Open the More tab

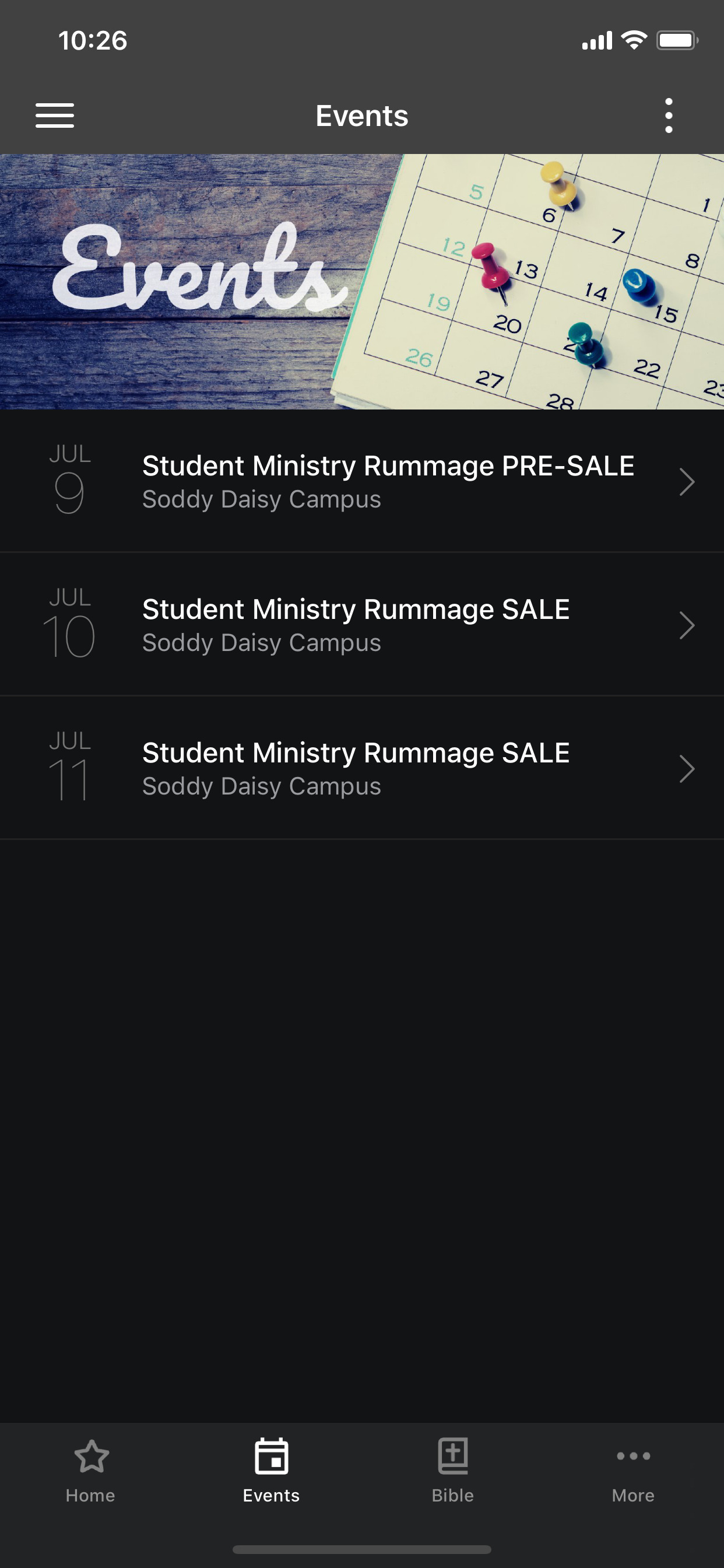[x=633, y=1471]
